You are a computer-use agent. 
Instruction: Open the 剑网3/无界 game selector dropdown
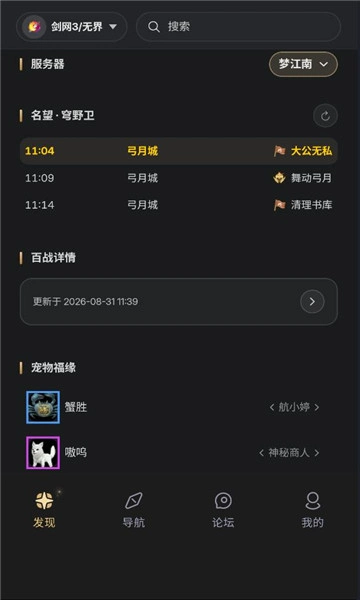coord(72,27)
